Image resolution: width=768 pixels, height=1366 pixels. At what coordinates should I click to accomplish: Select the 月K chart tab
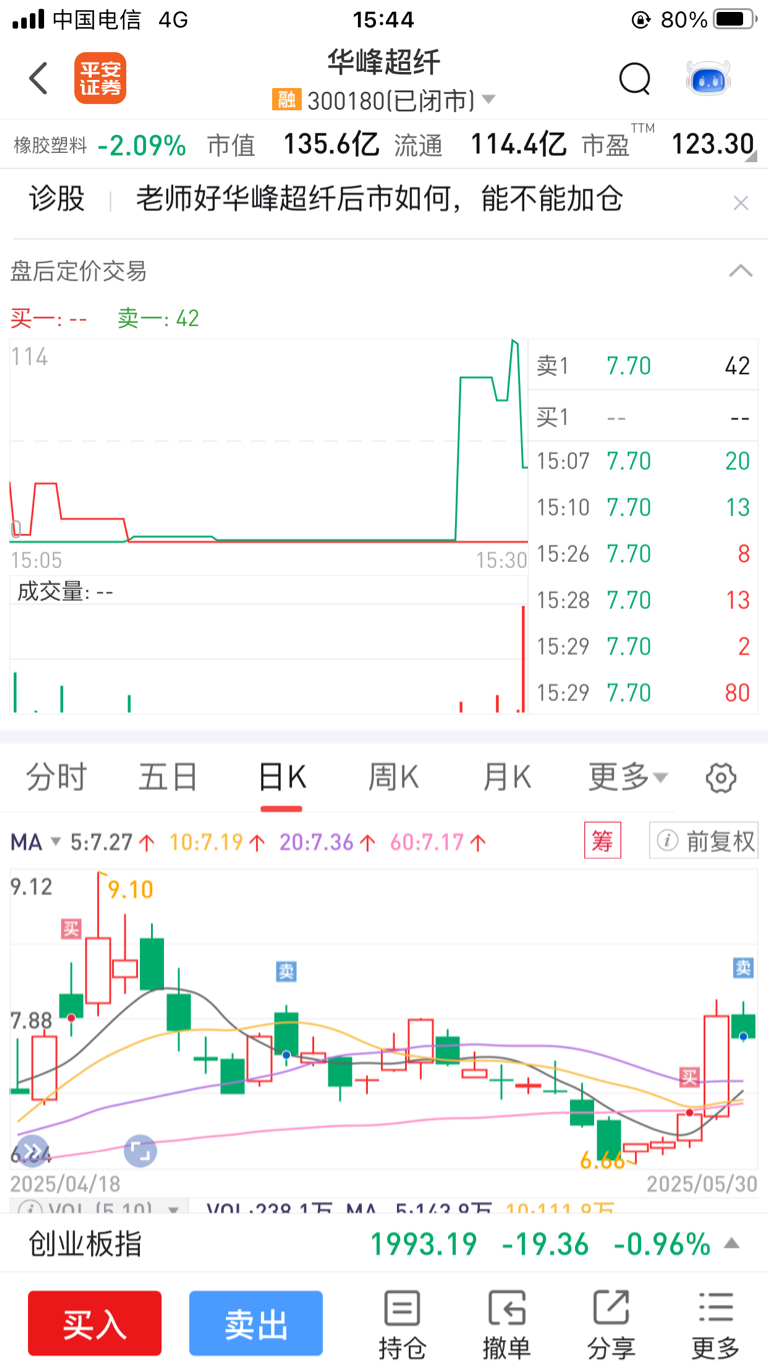click(x=507, y=777)
